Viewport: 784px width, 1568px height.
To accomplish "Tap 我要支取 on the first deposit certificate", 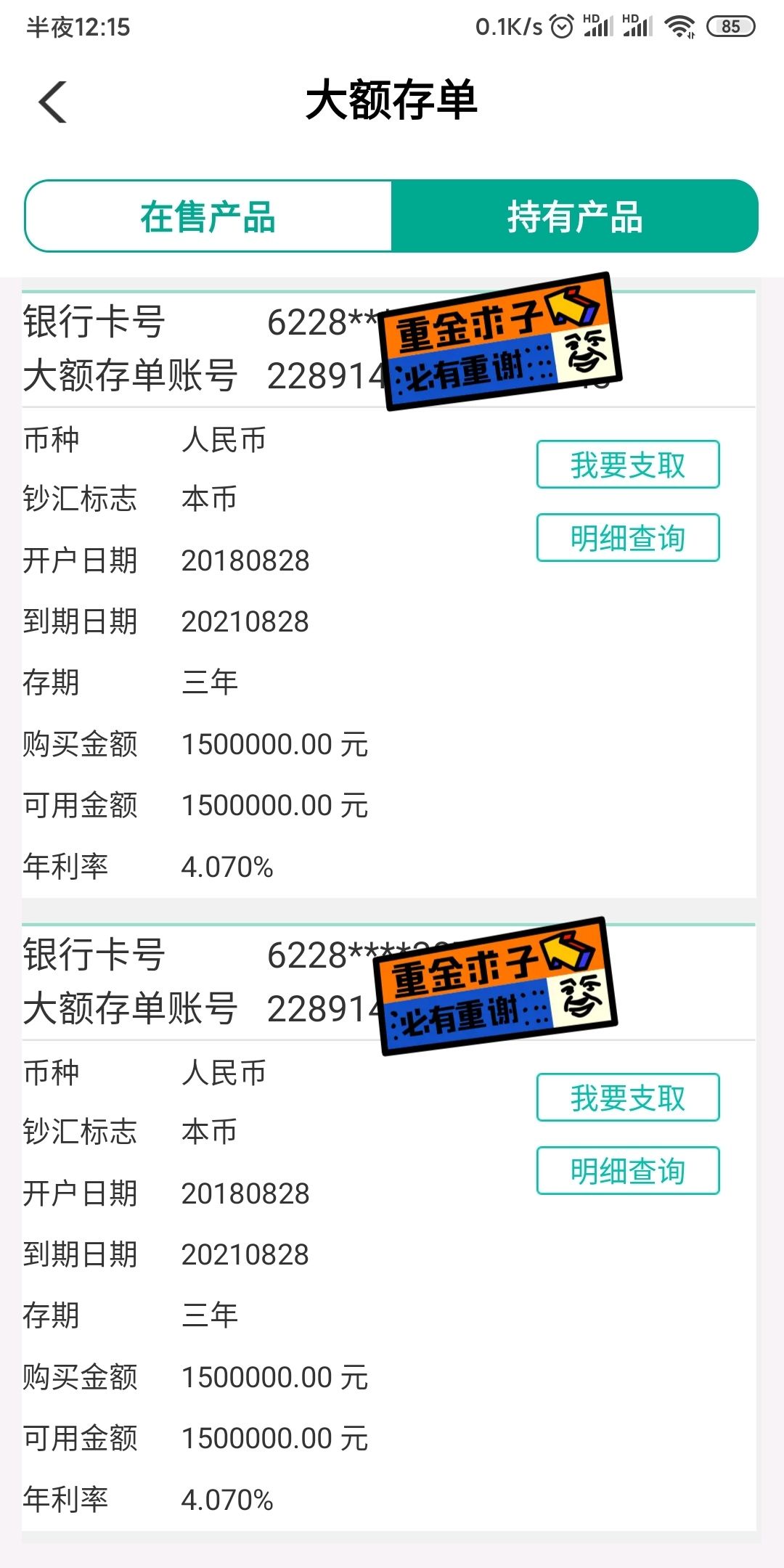I will coord(628,465).
